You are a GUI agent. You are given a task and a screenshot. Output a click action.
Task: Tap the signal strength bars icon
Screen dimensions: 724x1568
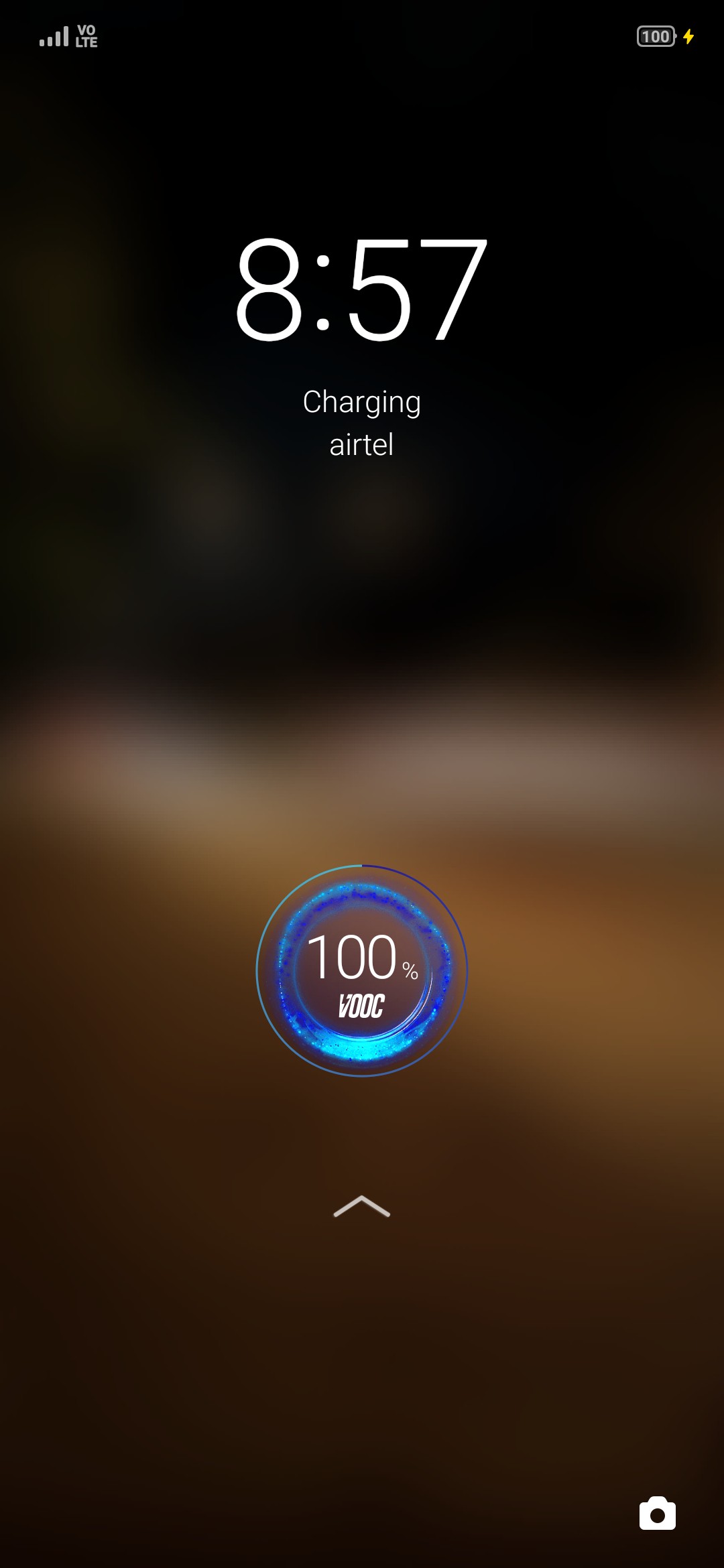(x=54, y=37)
